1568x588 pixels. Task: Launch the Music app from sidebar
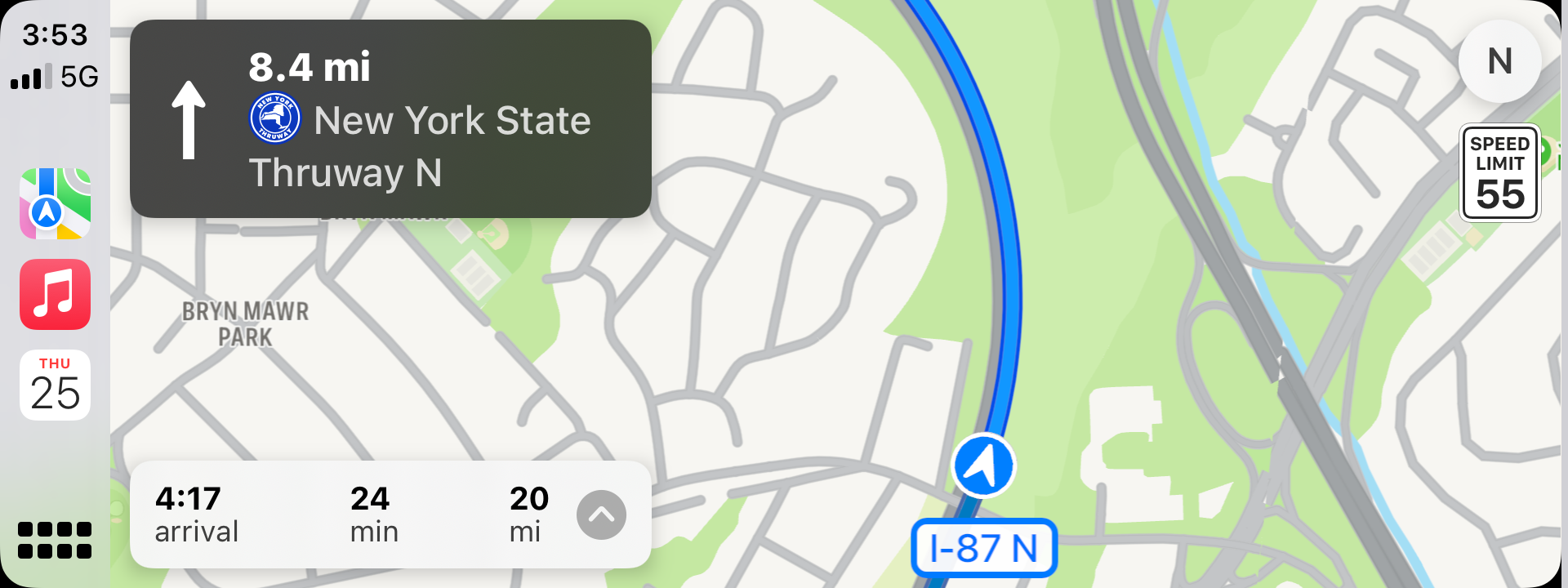click(55, 295)
